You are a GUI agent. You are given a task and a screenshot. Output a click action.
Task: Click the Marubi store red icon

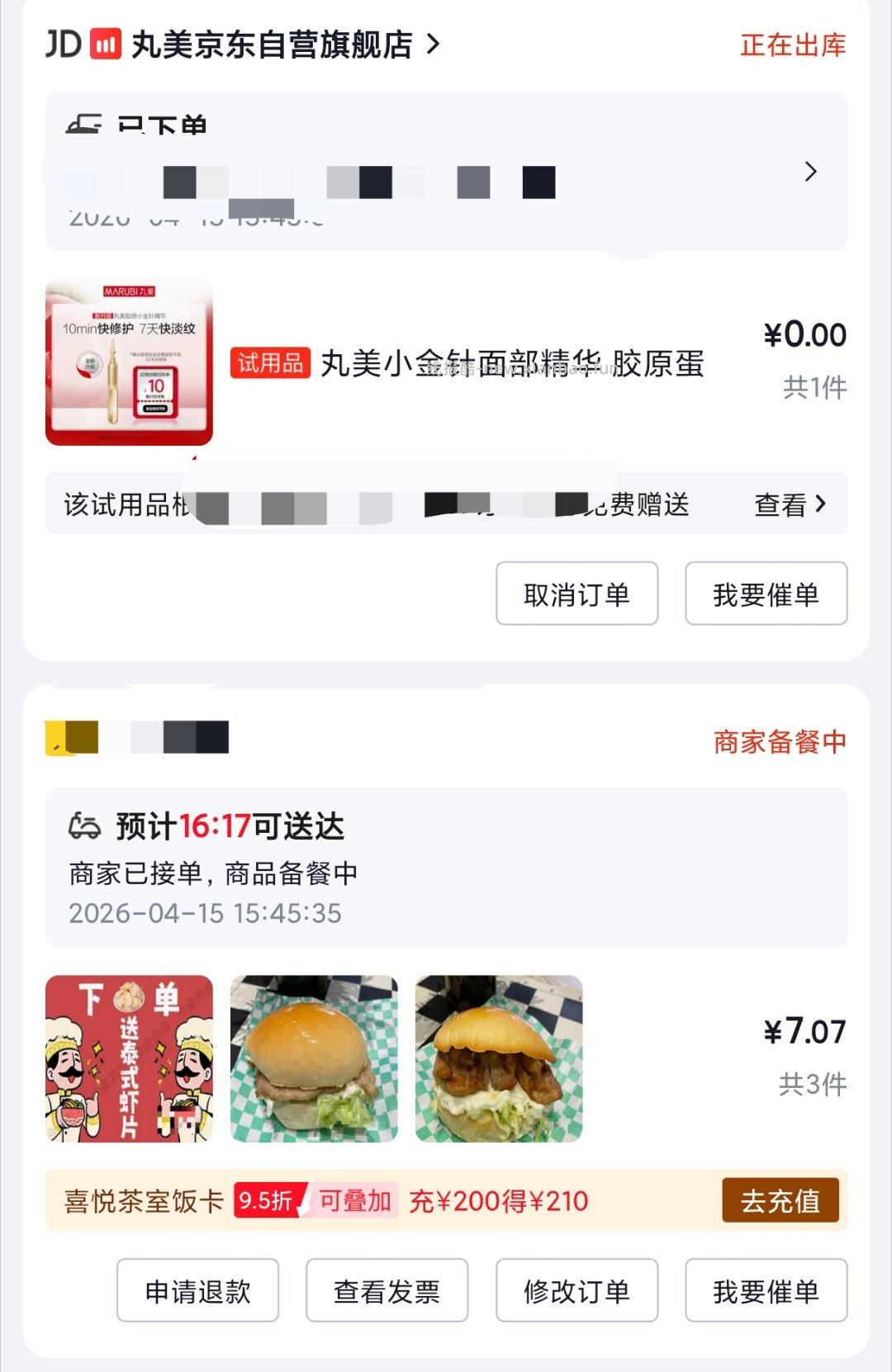(105, 47)
